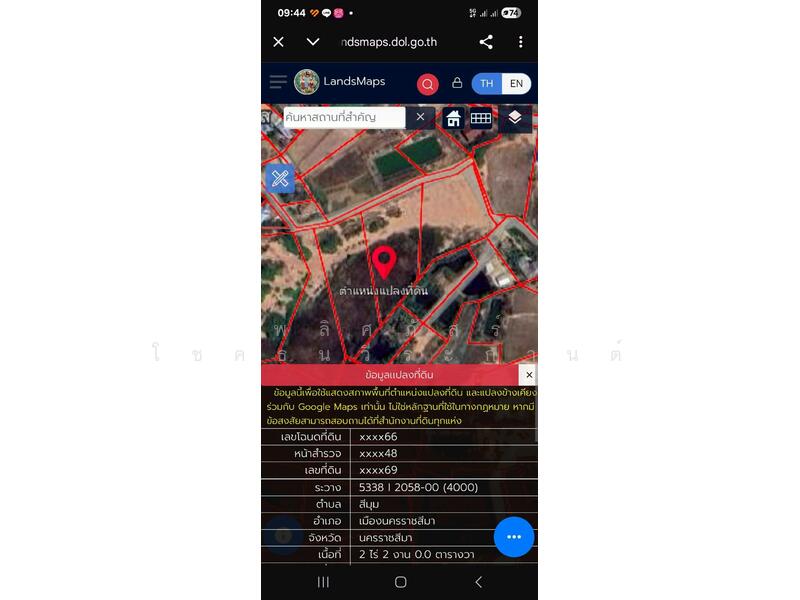Close the browser custom tab
The width and height of the screenshot is (800, 600).
tap(279, 42)
